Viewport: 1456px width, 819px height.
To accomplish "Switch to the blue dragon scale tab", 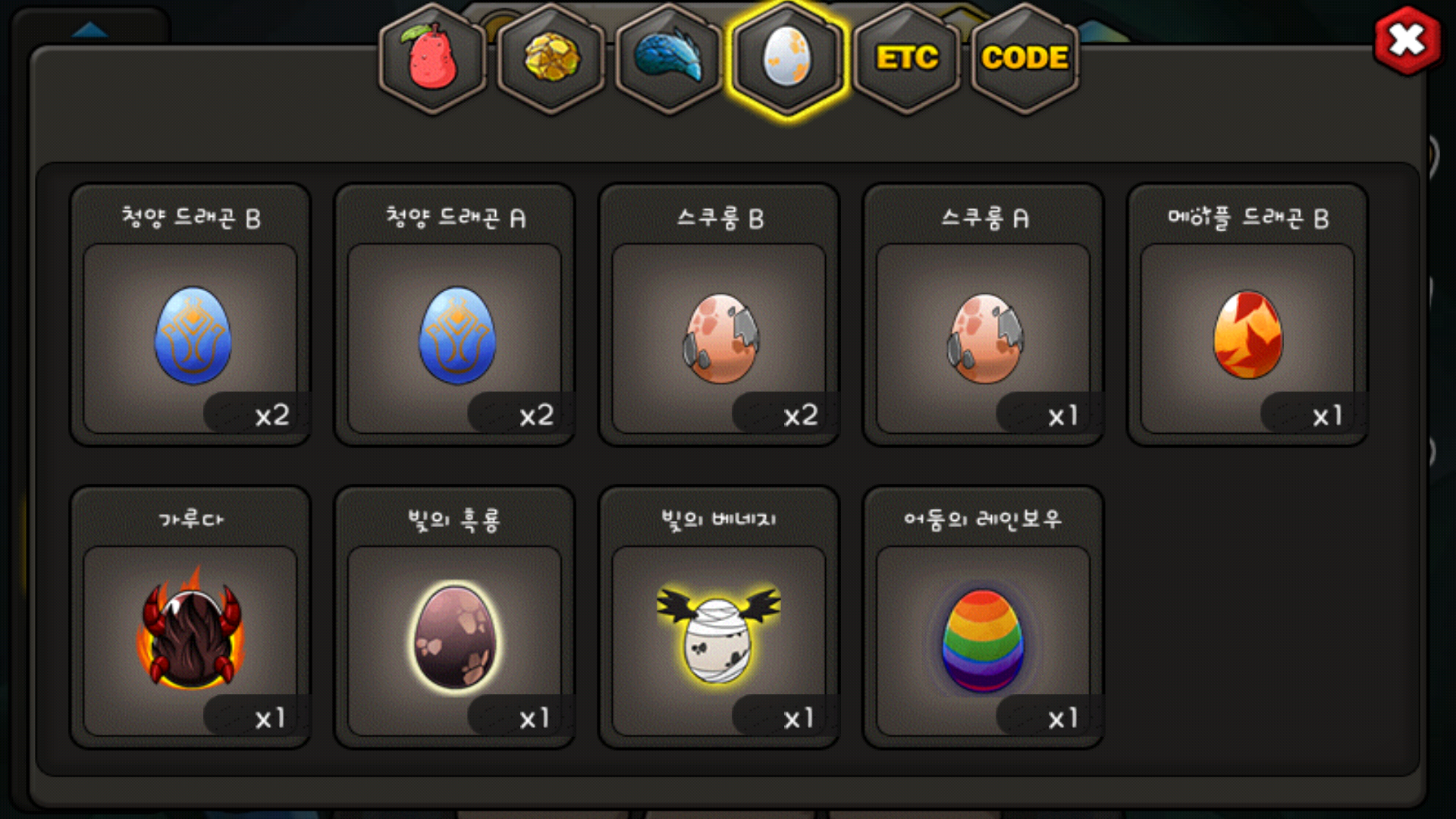I will (x=669, y=59).
